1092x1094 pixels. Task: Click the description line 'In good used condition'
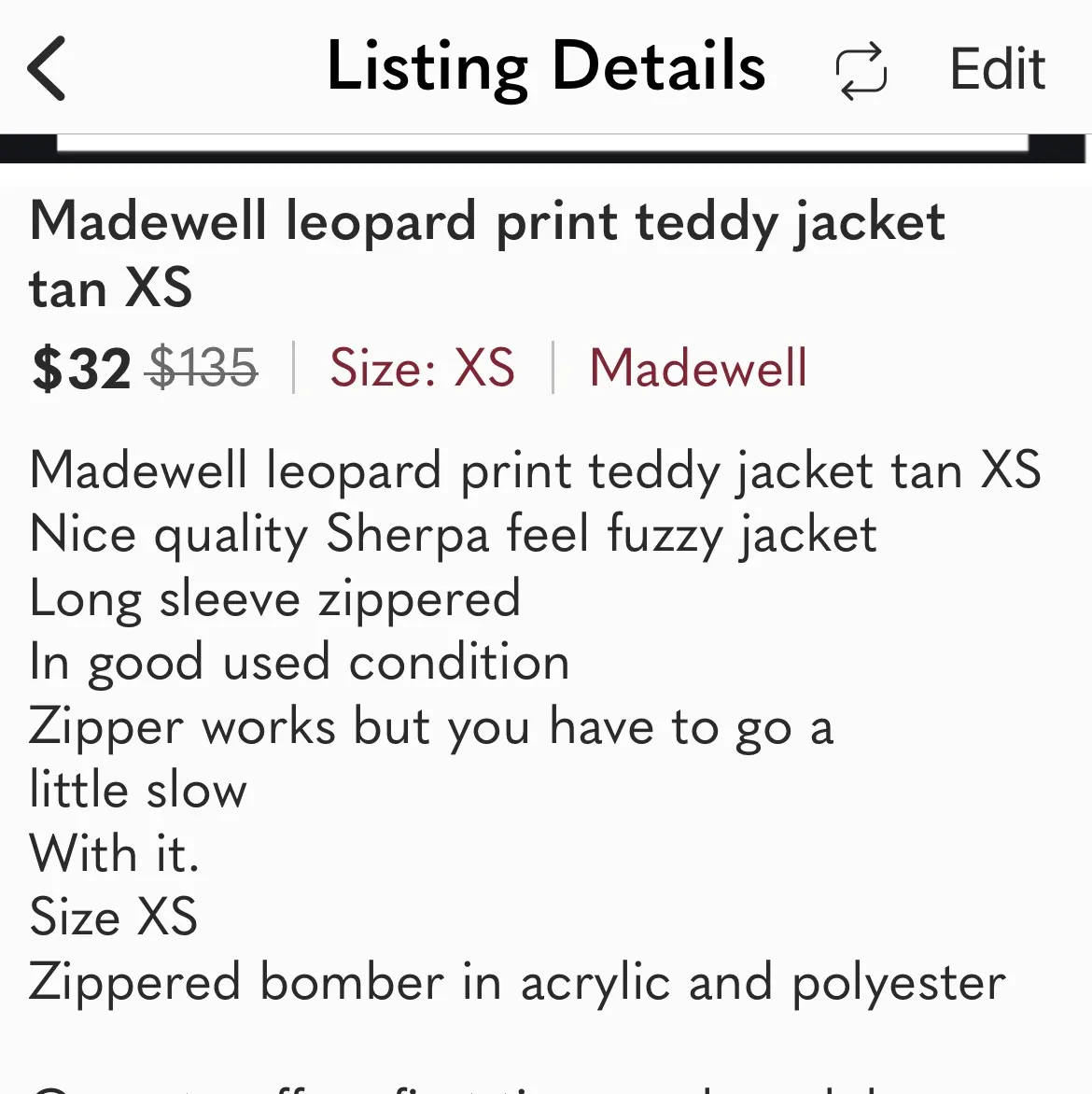tap(299, 661)
